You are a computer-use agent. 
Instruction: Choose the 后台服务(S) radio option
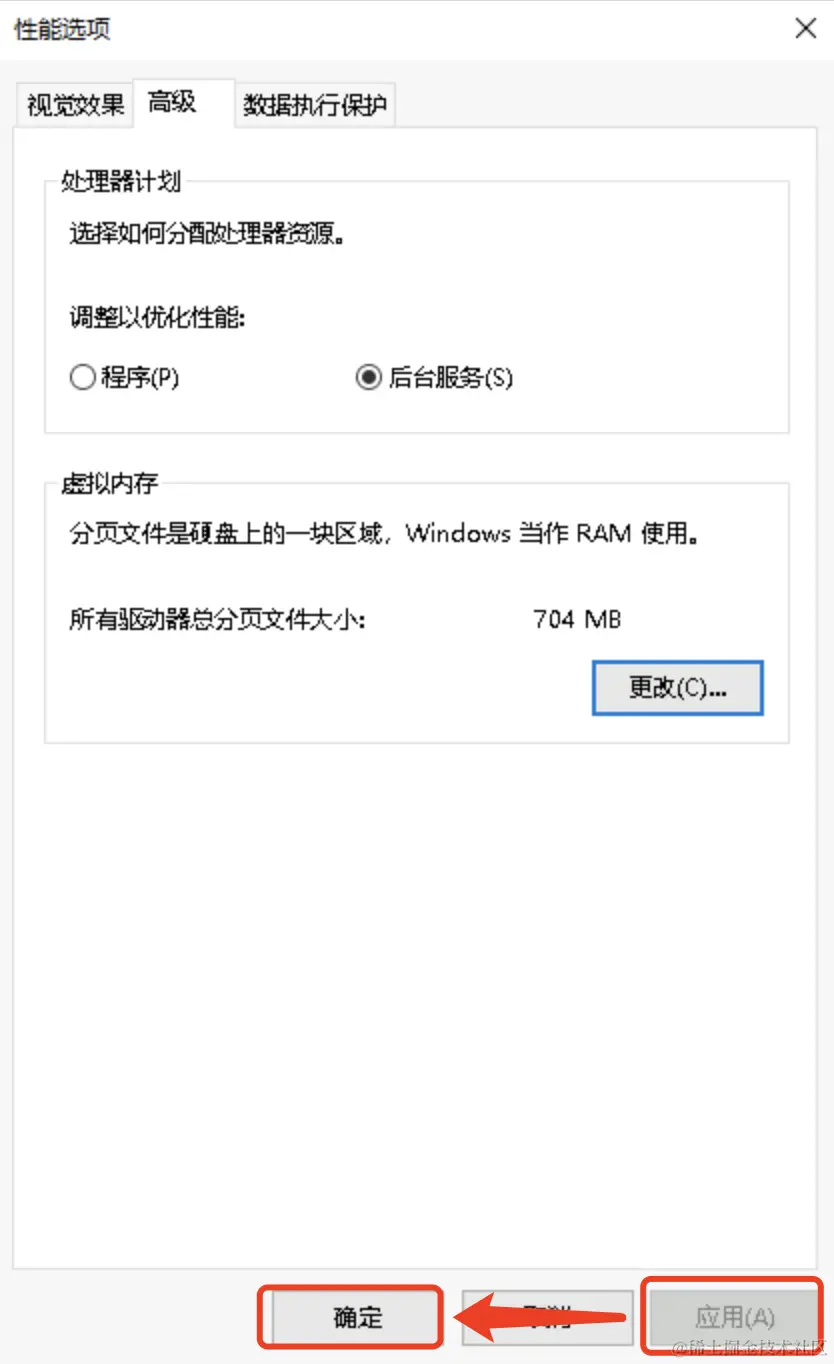click(x=369, y=378)
